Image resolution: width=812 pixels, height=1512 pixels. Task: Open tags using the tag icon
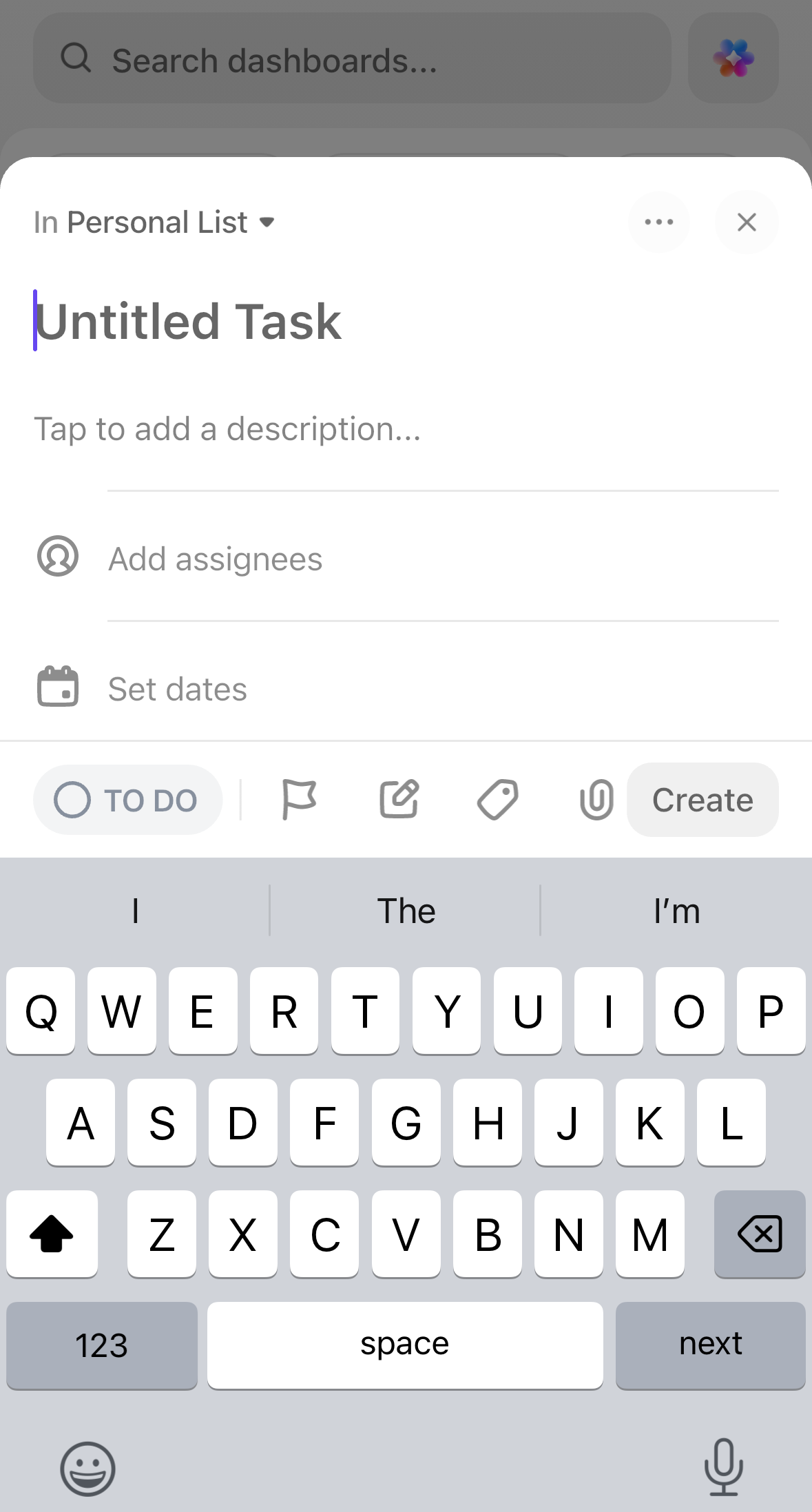click(497, 799)
